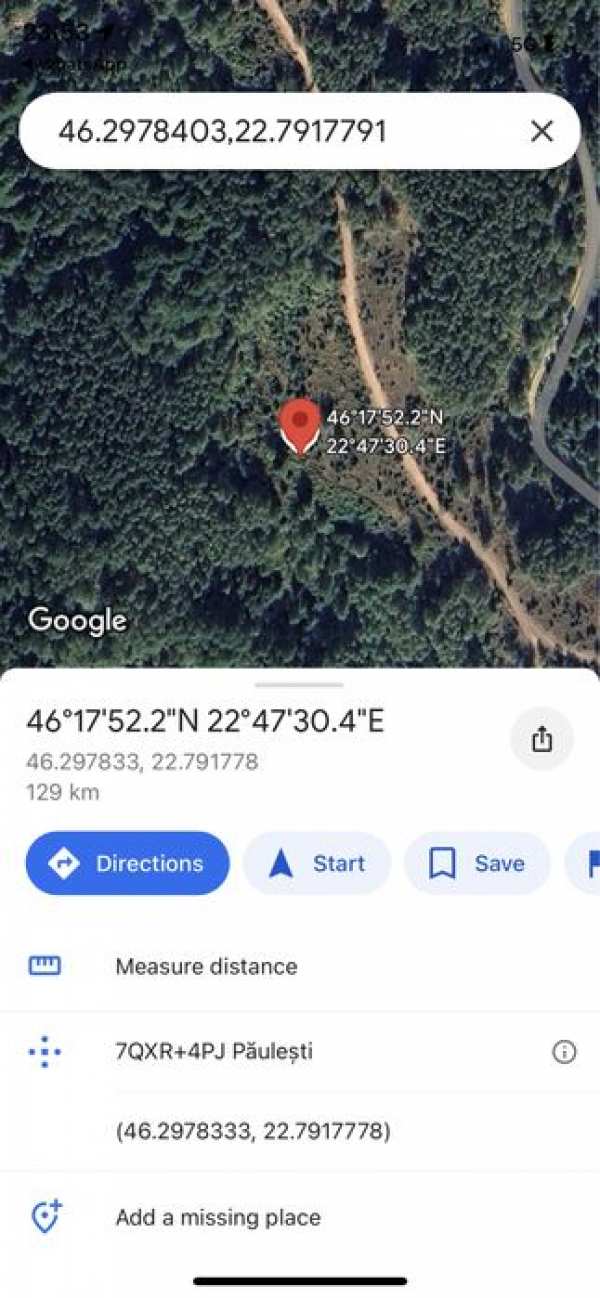Add a missing place
Image resolution: width=600 pixels, height=1298 pixels.
click(218, 1217)
